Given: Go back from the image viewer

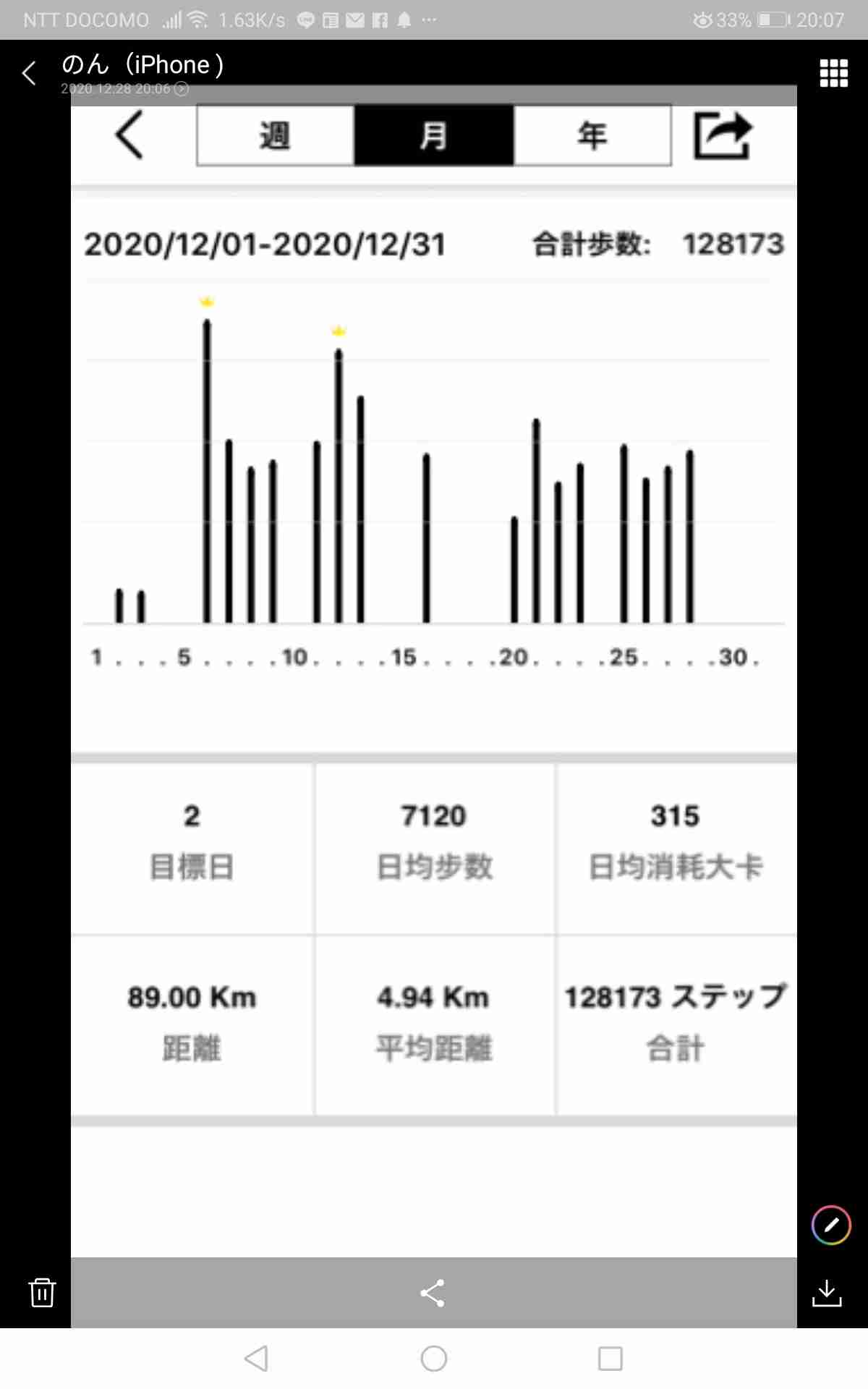Looking at the screenshot, I should pos(29,73).
